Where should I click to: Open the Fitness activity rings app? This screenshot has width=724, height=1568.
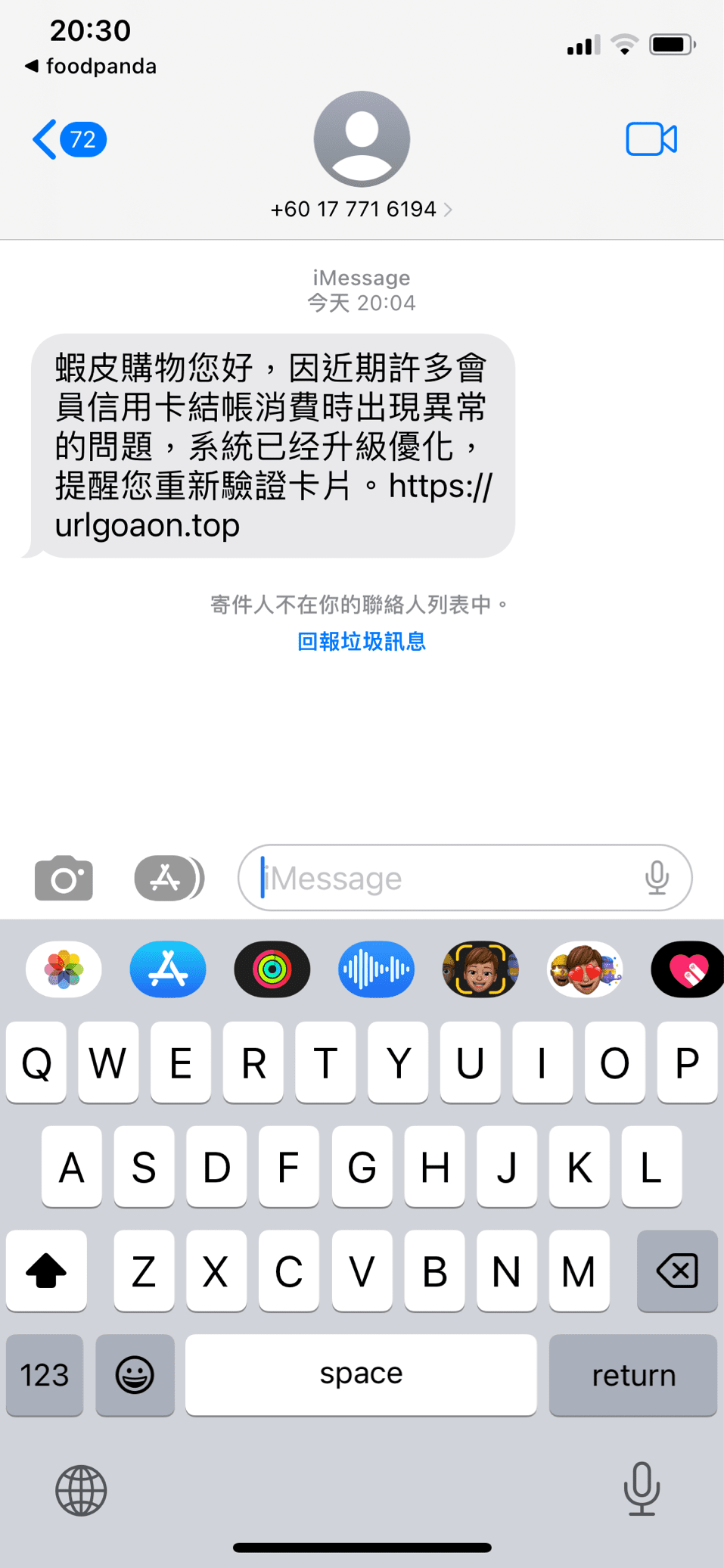(x=272, y=969)
